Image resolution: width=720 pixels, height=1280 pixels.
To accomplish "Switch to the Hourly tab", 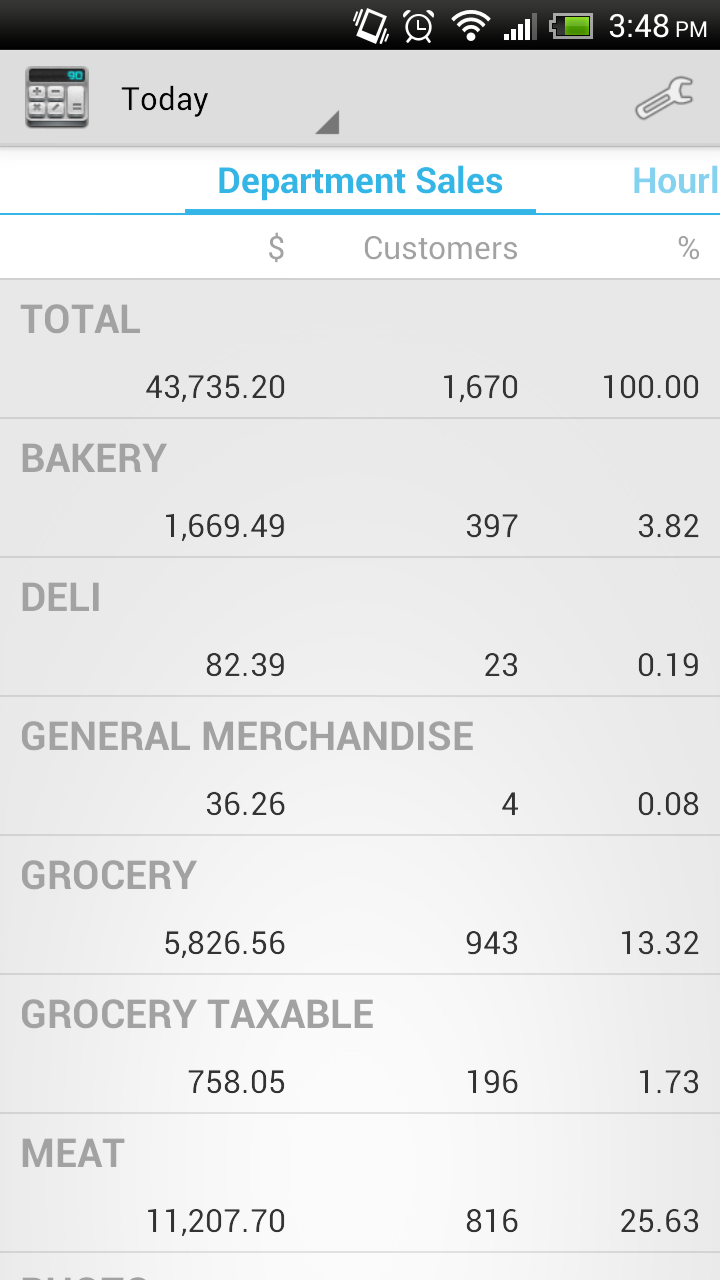I will tap(676, 181).
